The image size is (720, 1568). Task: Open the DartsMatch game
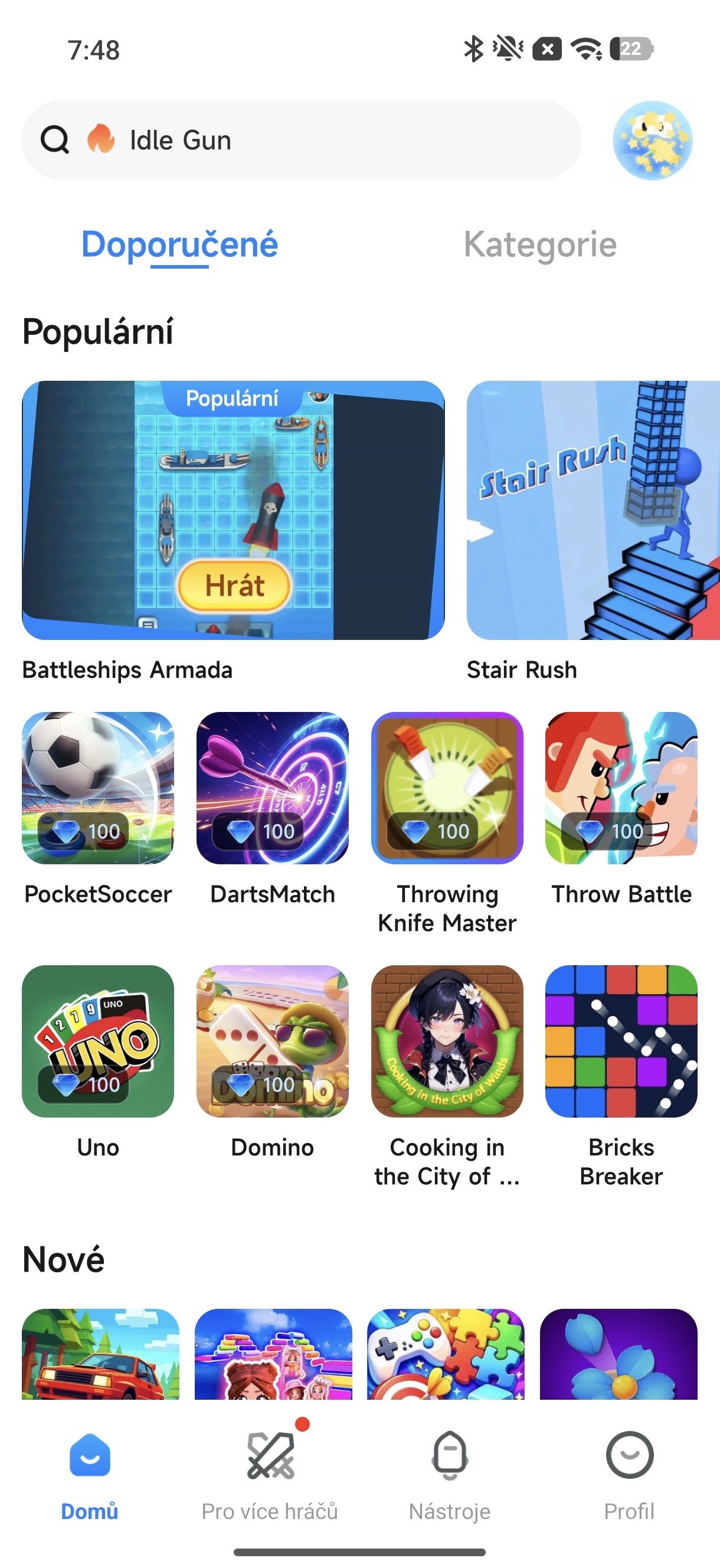[x=272, y=788]
